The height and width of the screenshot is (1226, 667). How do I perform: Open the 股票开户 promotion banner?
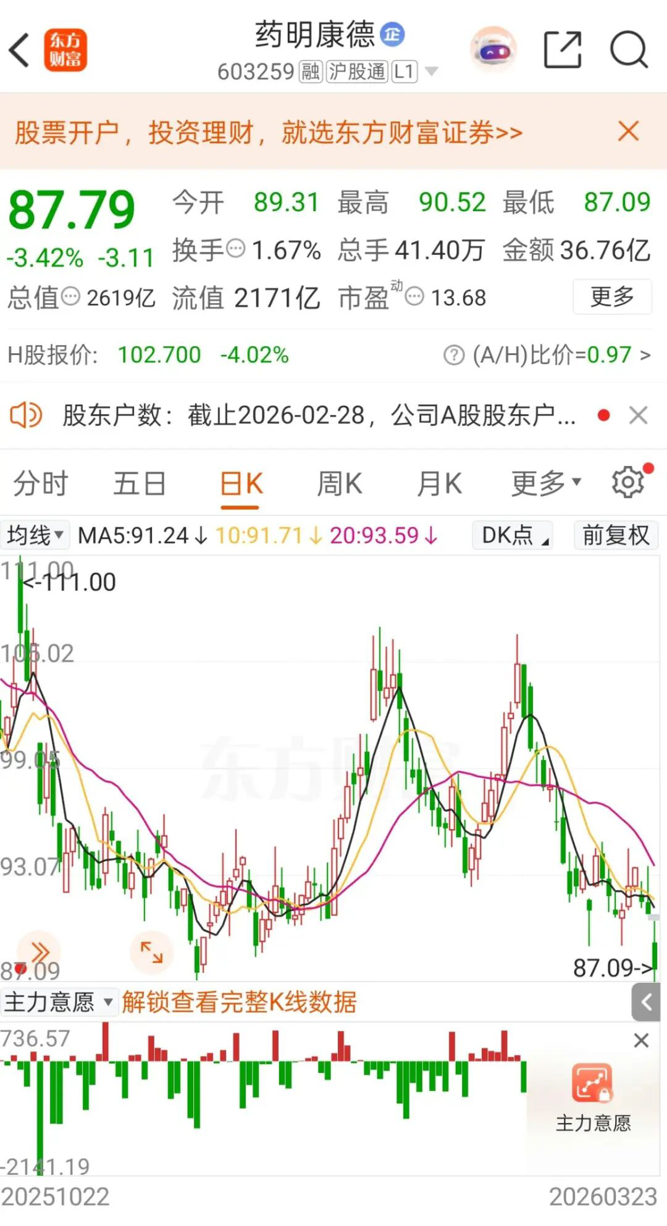tap(268, 133)
